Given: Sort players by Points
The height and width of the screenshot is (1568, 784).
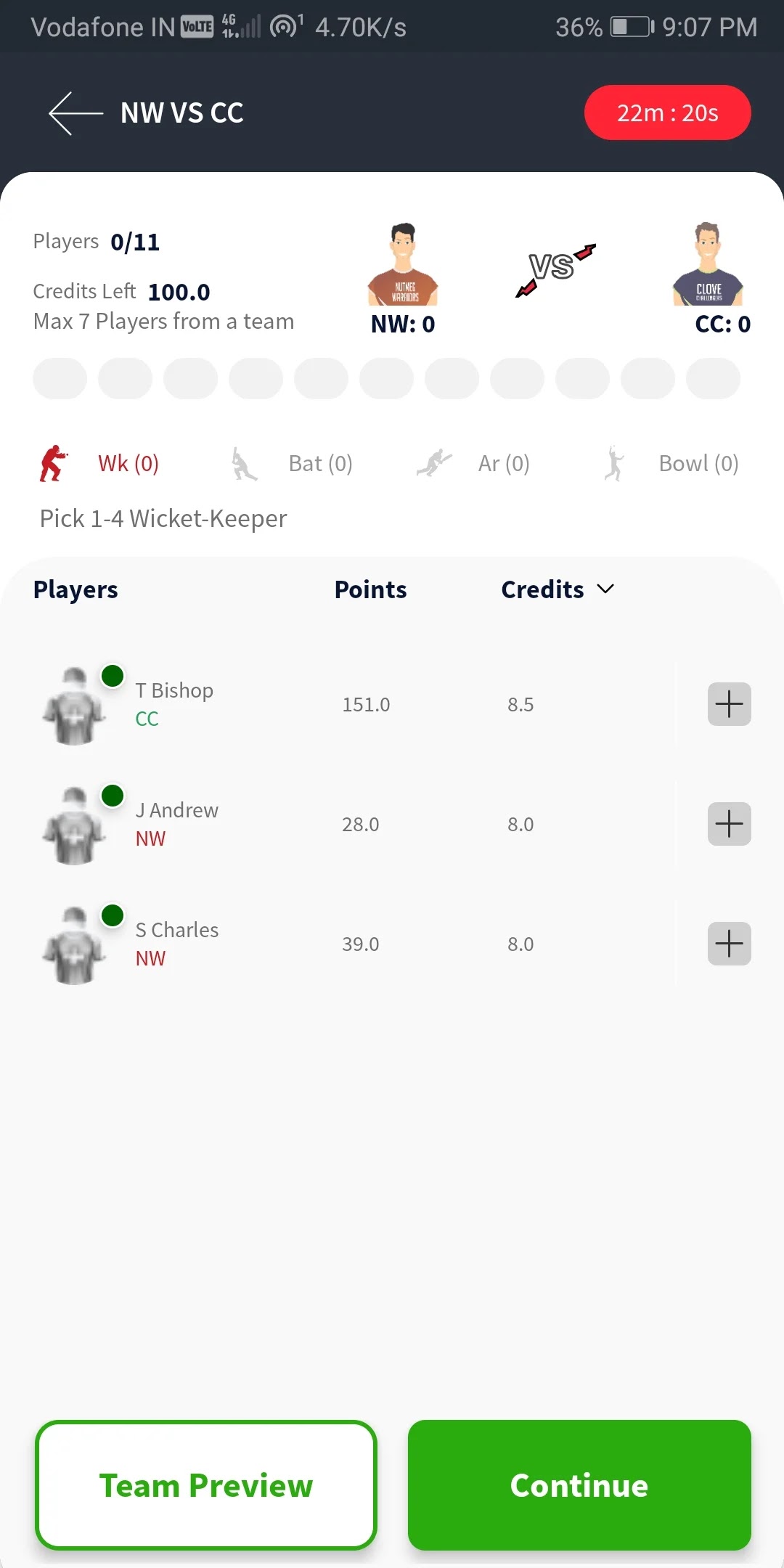Looking at the screenshot, I should coord(370,589).
